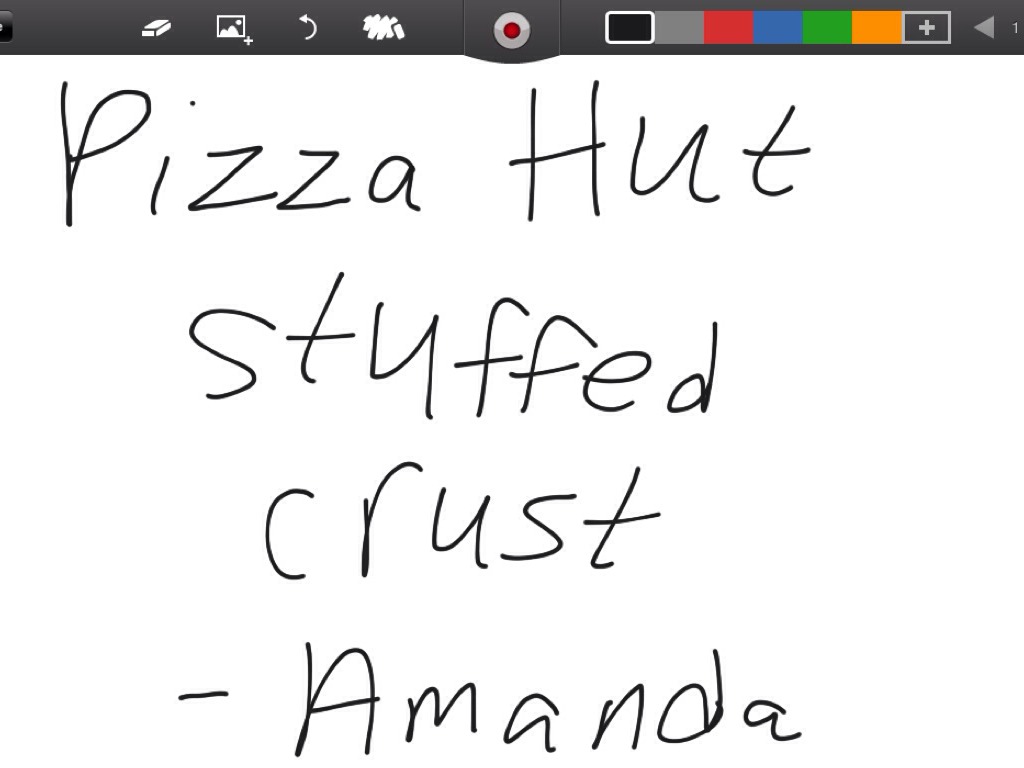The width and height of the screenshot is (1024, 768).
Task: Choose the black pen color
Action: click(630, 28)
